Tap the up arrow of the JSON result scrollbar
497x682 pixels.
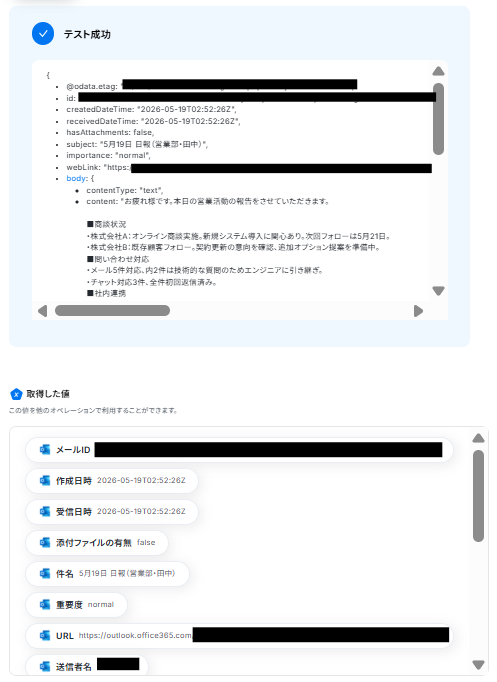click(438, 71)
